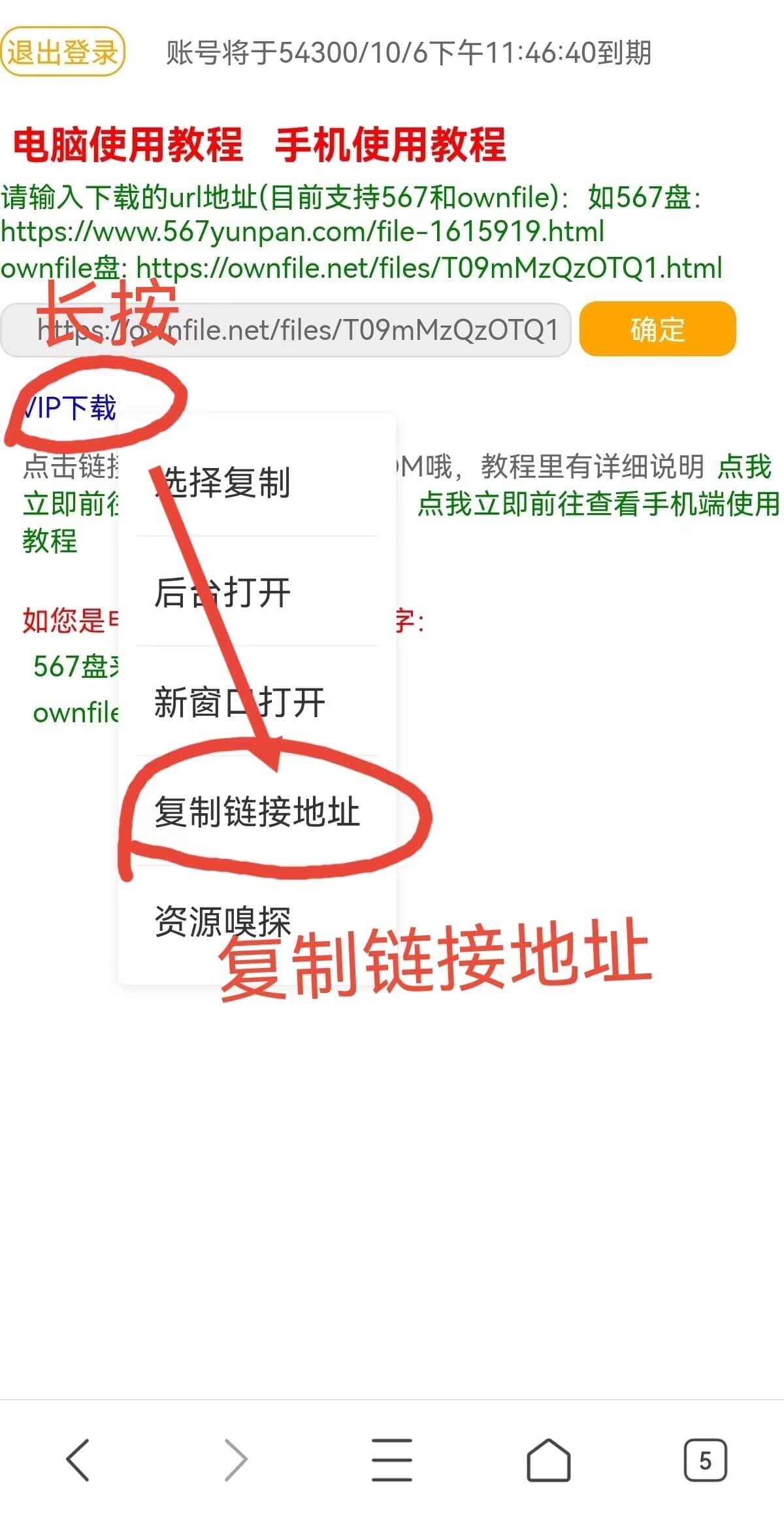Select 新窗口打开 from the context menu
Image resolution: width=784 pixels, height=1521 pixels.
pyautogui.click(x=239, y=703)
